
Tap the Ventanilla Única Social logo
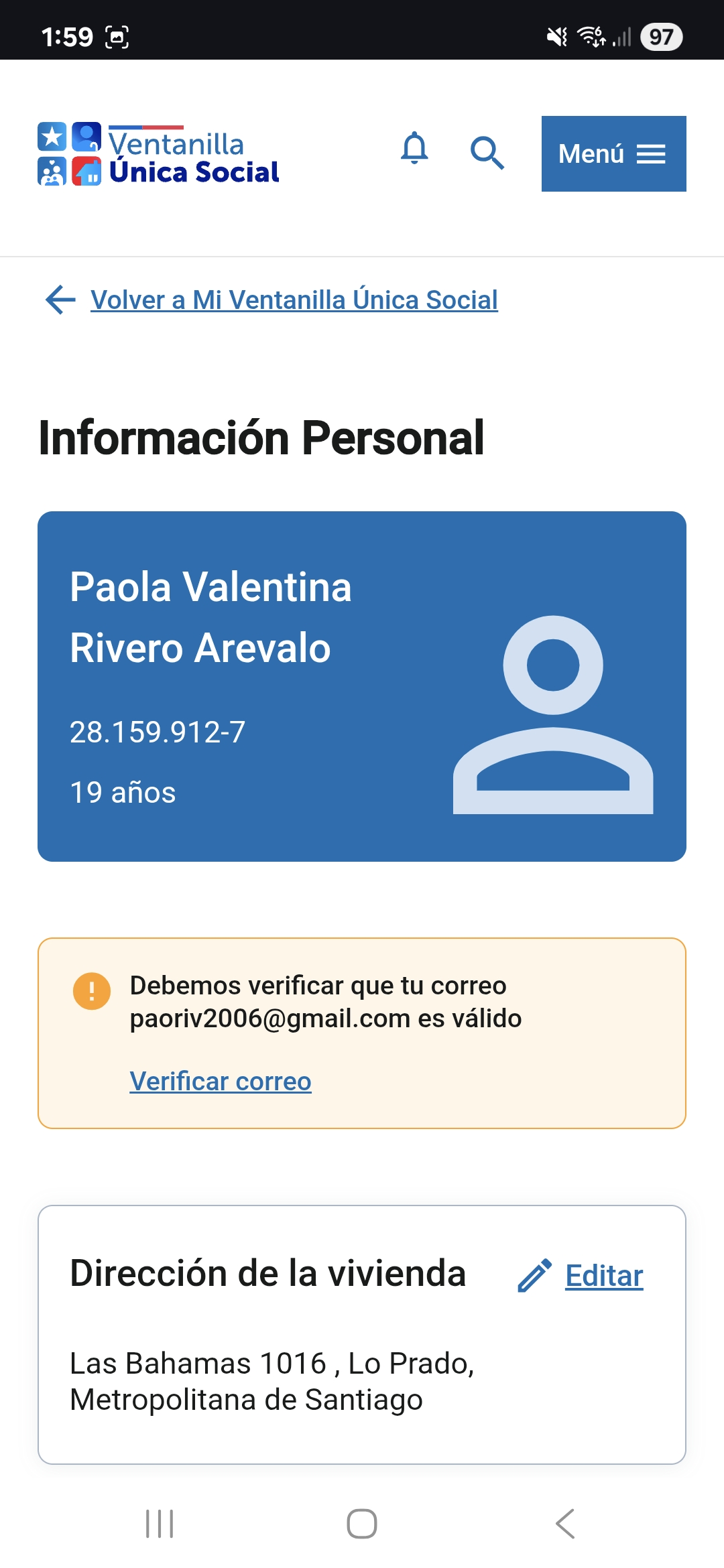(158, 154)
